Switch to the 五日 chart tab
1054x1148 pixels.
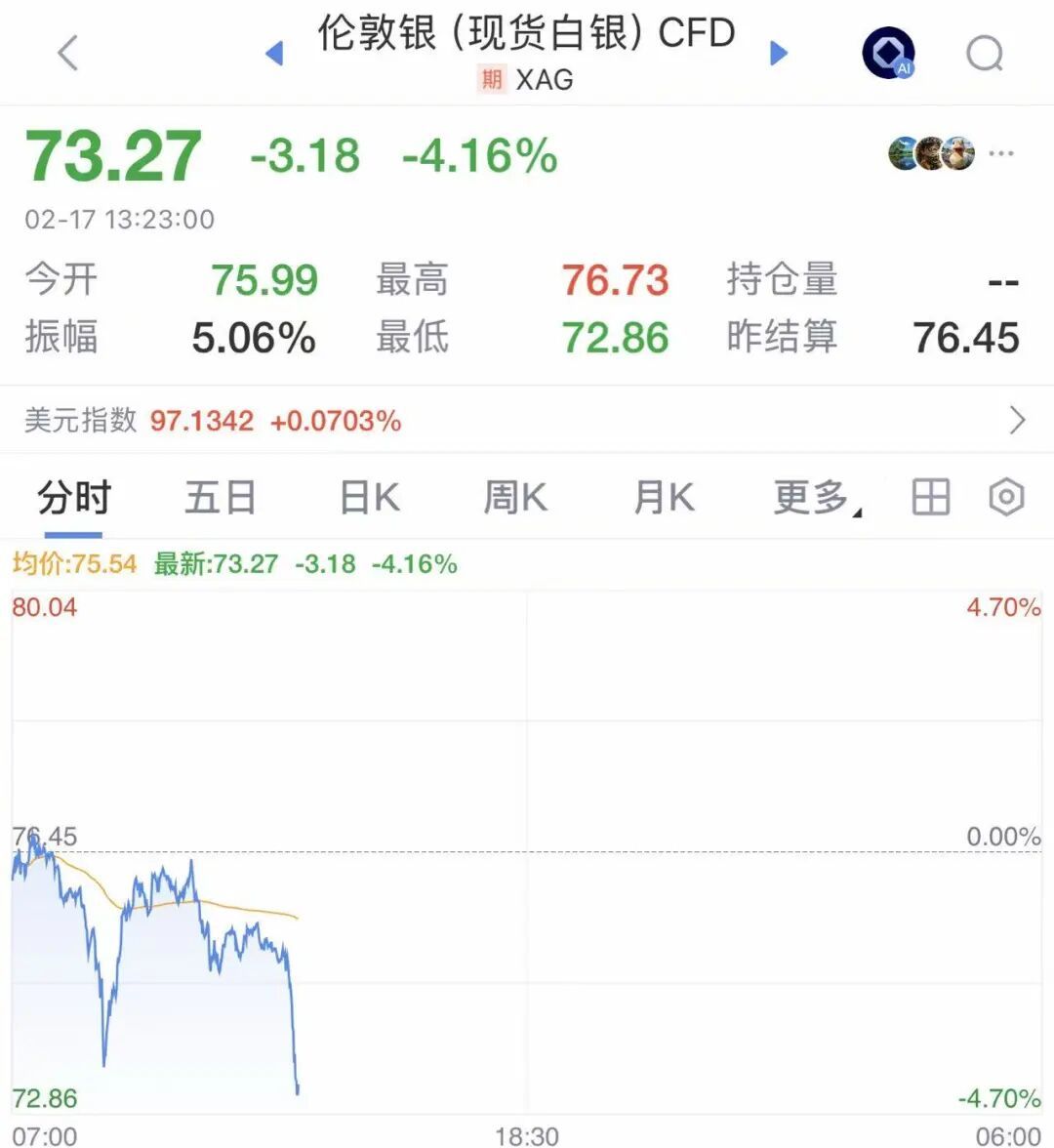coord(221,498)
